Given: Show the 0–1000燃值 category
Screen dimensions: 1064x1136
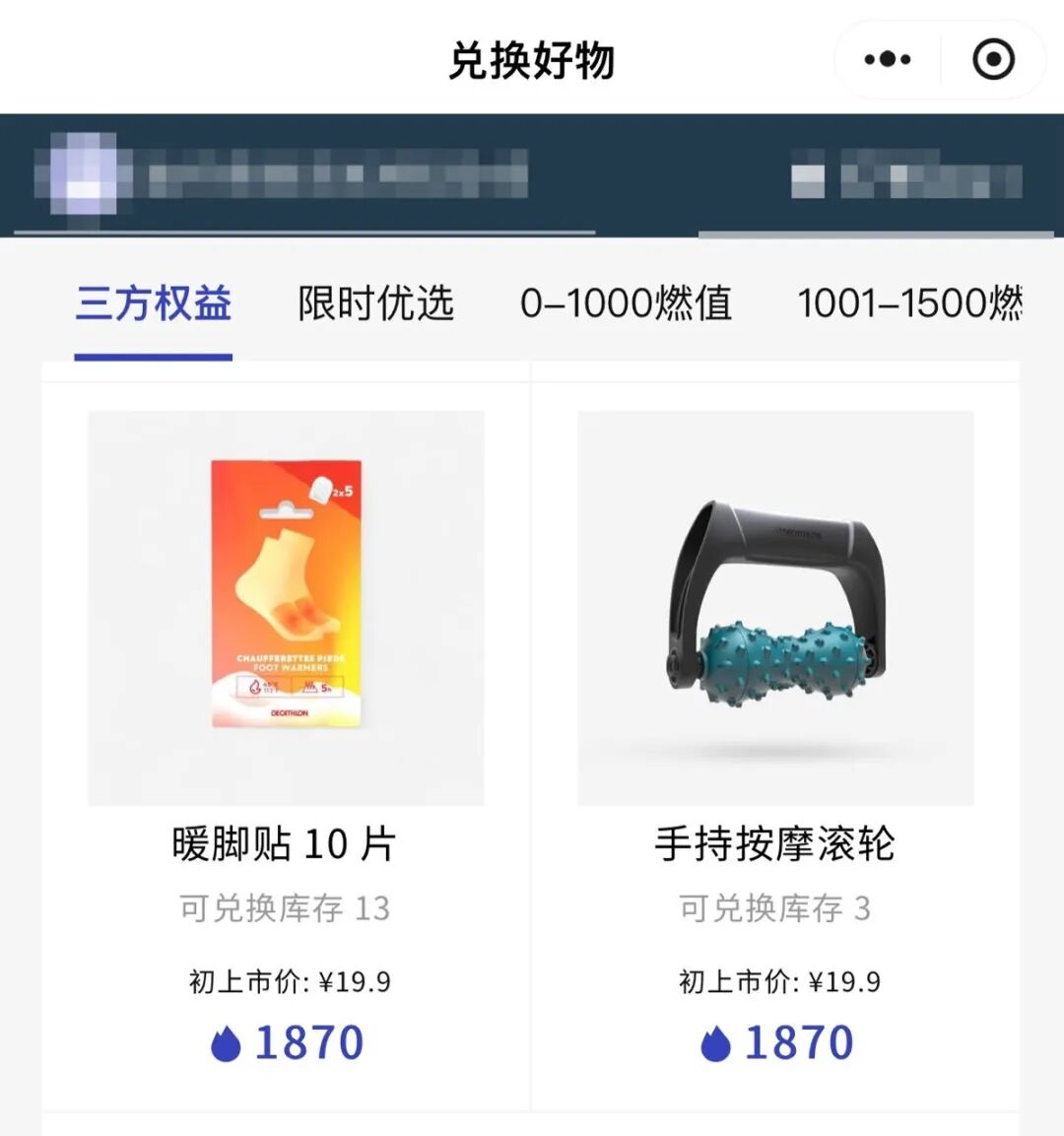Looking at the screenshot, I should 626,303.
